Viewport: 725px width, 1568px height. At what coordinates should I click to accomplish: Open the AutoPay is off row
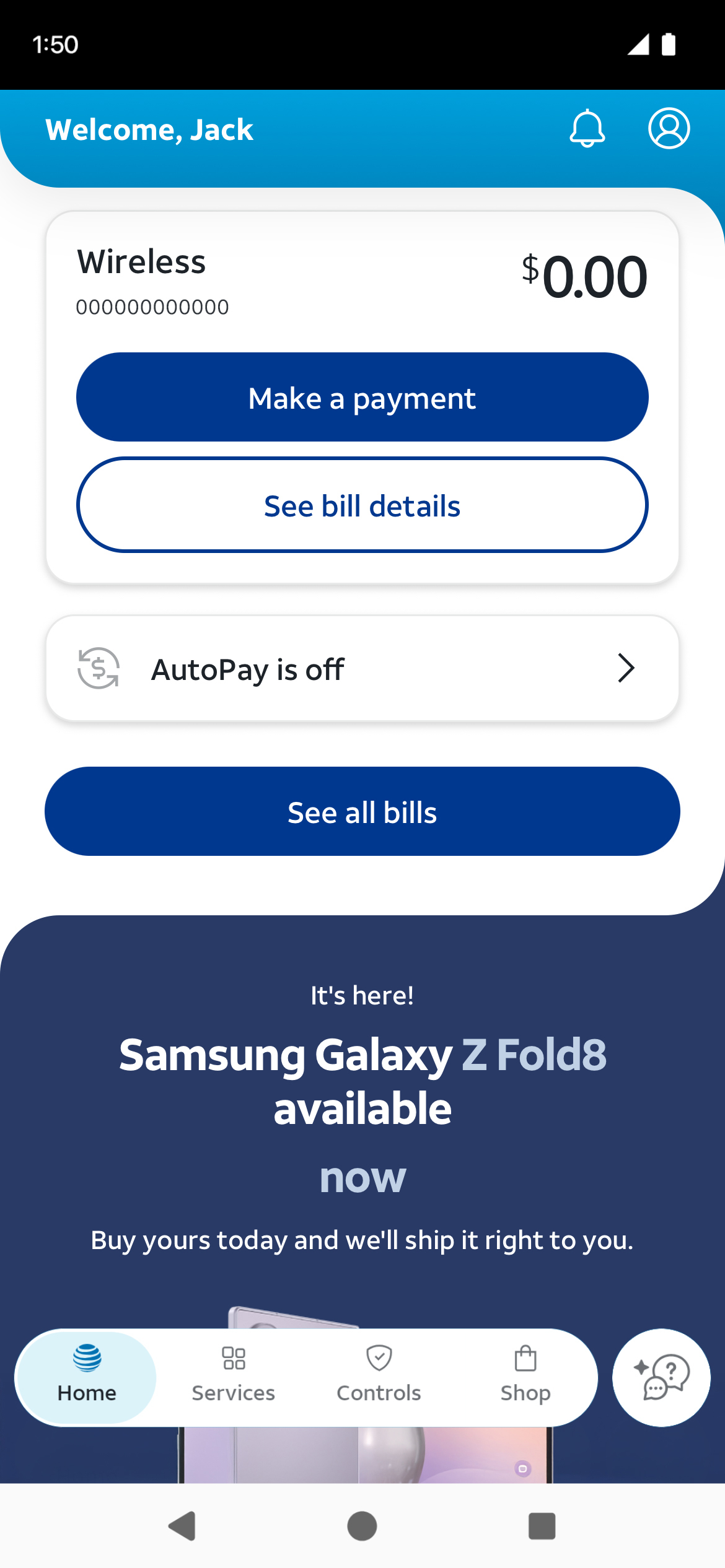[x=362, y=668]
